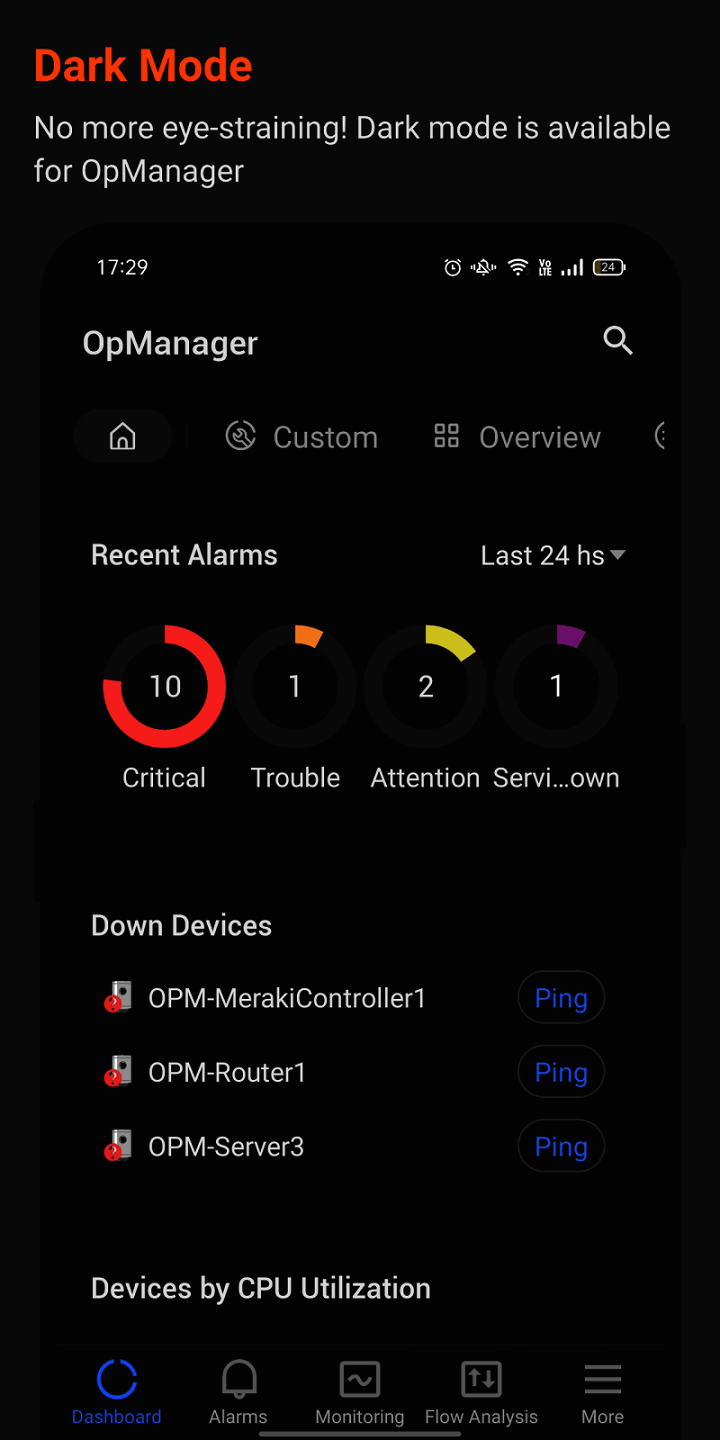Viewport: 720px width, 1440px height.
Task: Switch to the Overview tab
Action: point(540,436)
